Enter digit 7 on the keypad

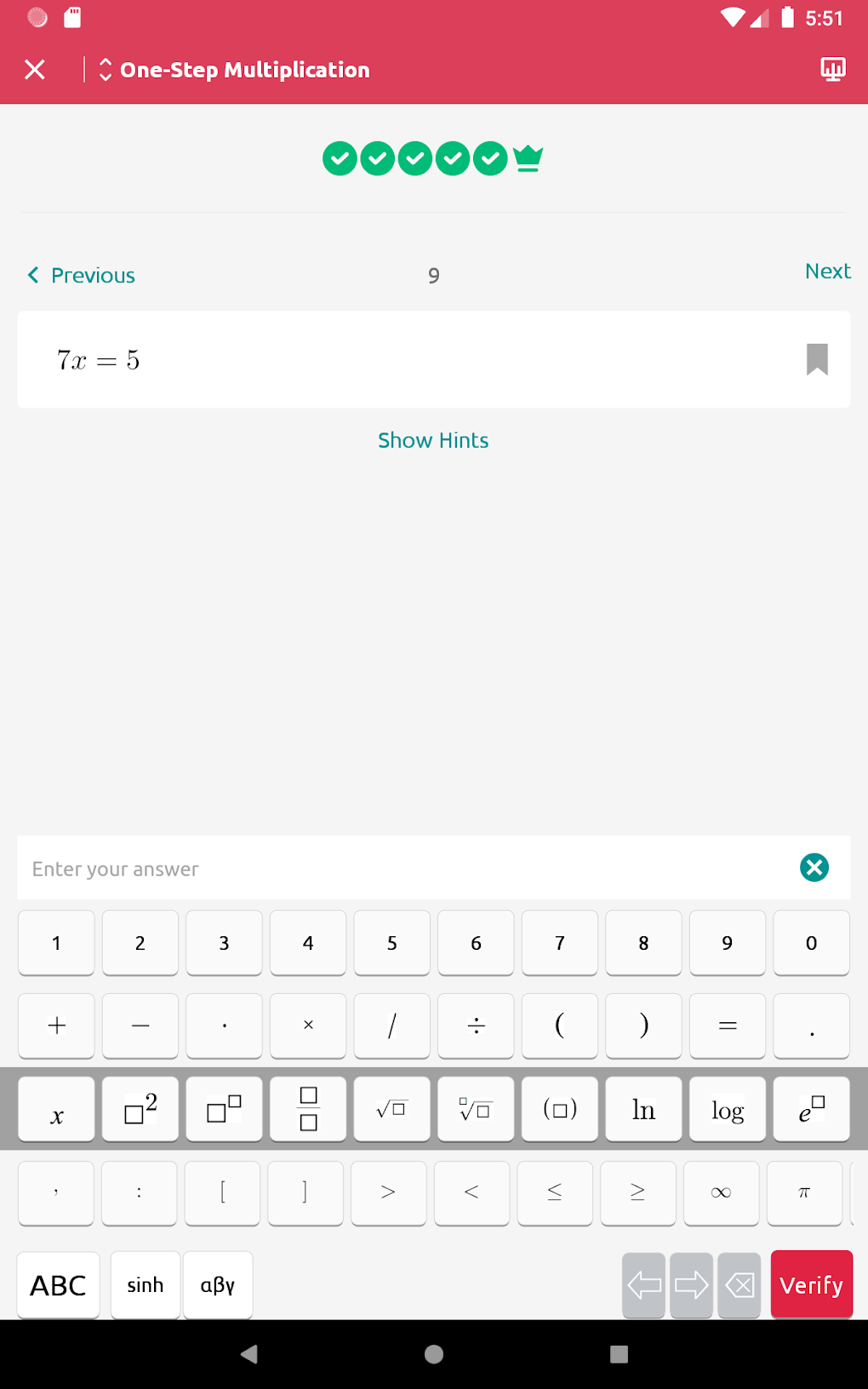[x=560, y=943]
